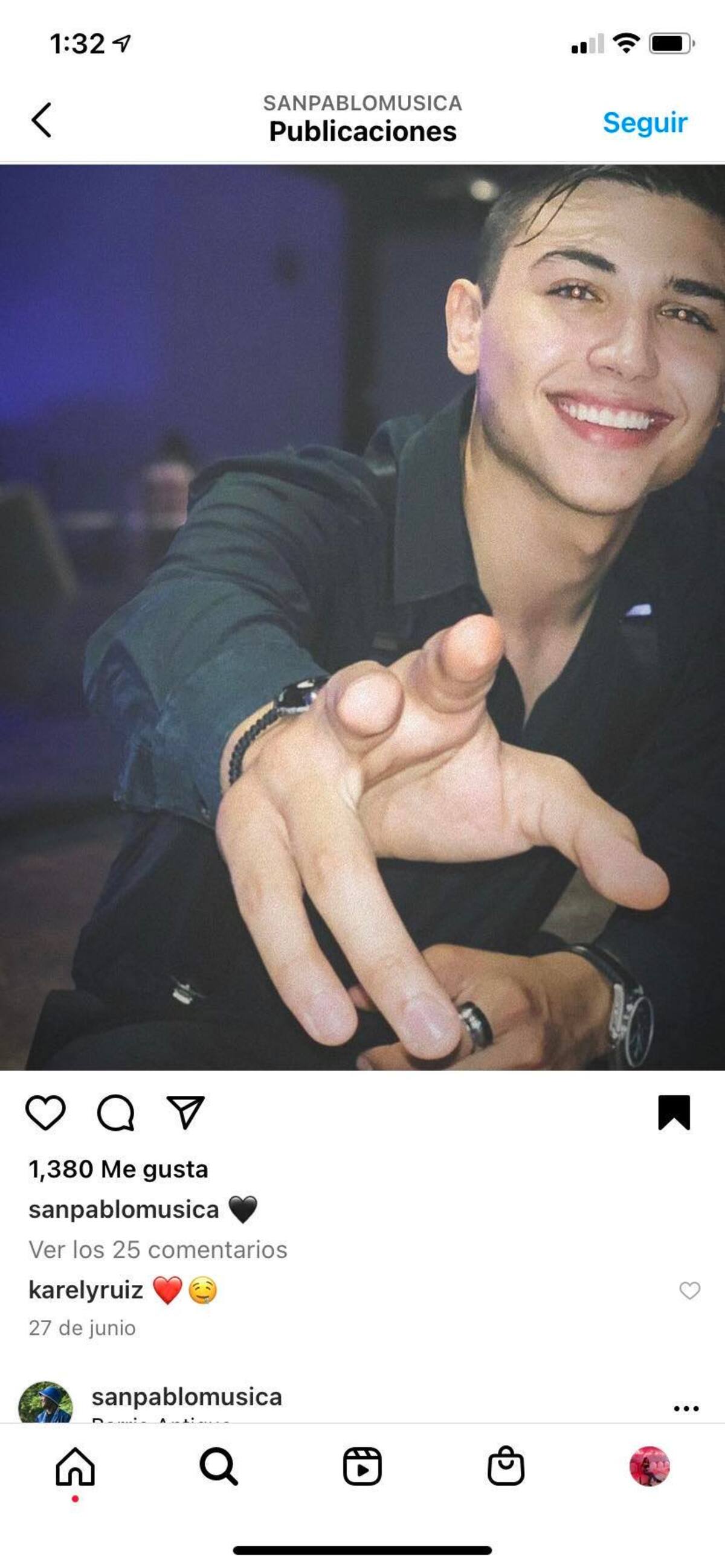Go to your profile tab
Screen dimensions: 725x1568
[649, 1467]
